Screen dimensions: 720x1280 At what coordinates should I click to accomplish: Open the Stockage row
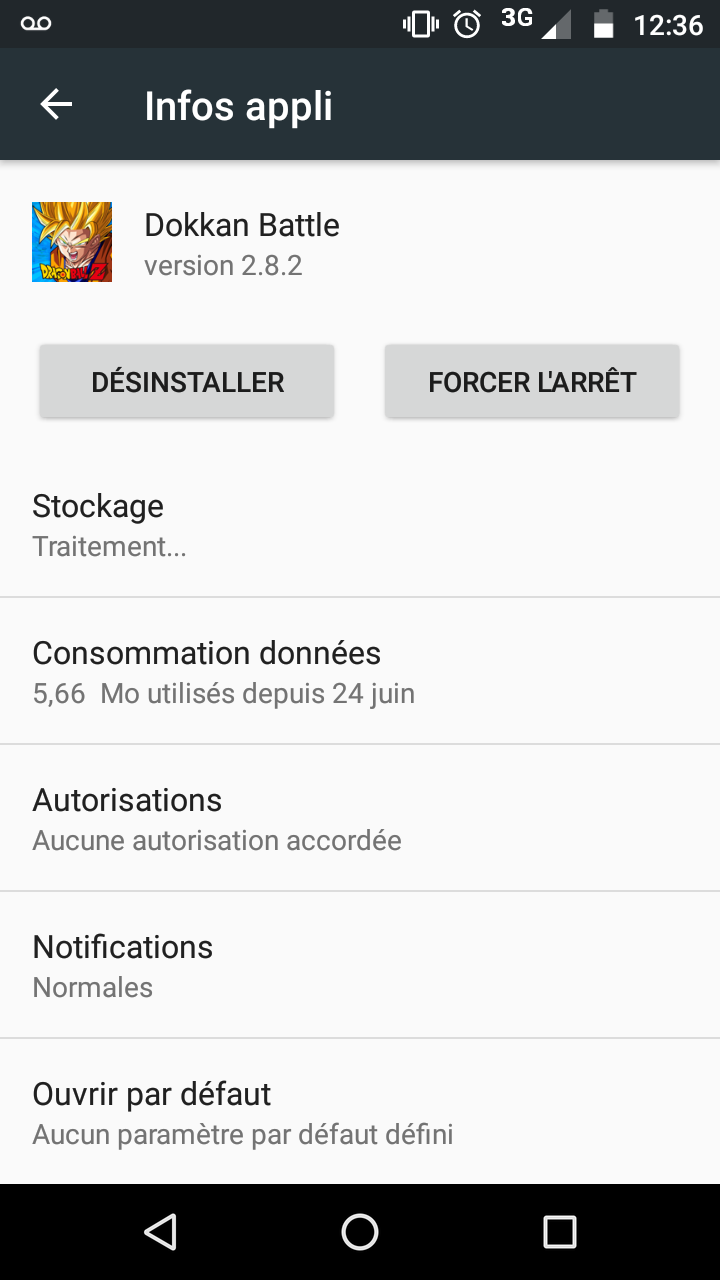(x=360, y=525)
